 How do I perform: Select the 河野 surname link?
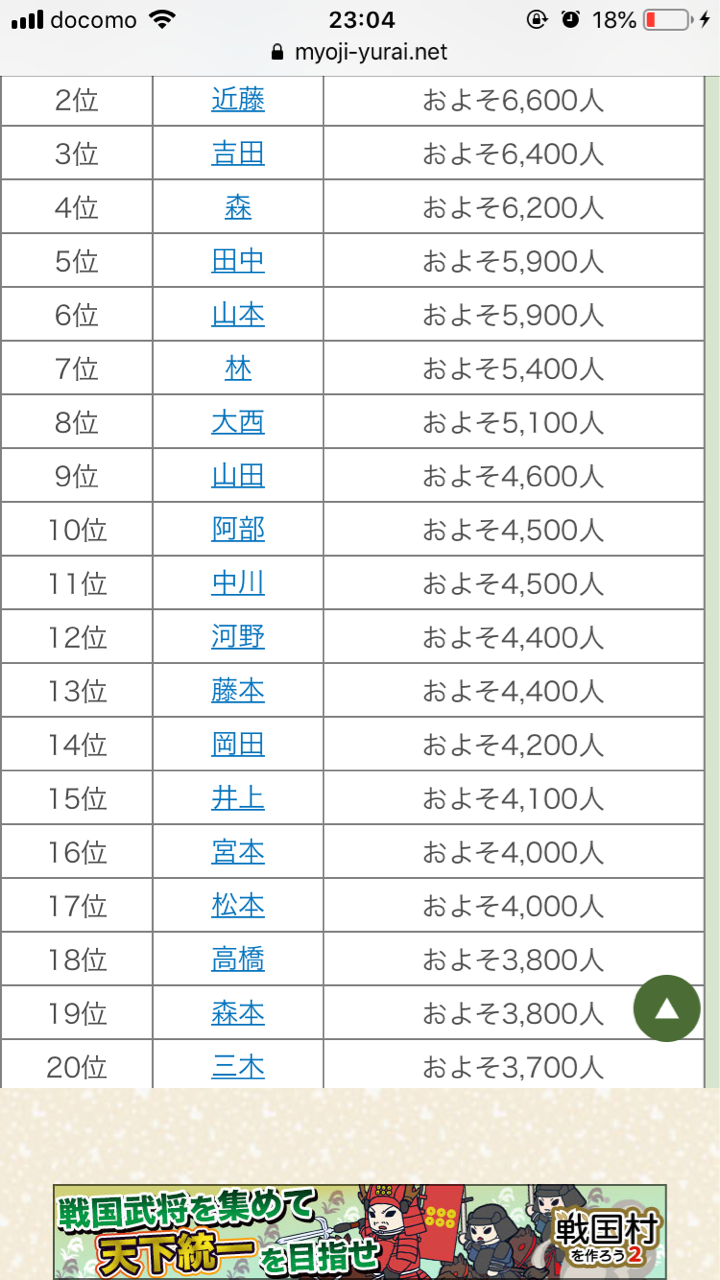238,637
